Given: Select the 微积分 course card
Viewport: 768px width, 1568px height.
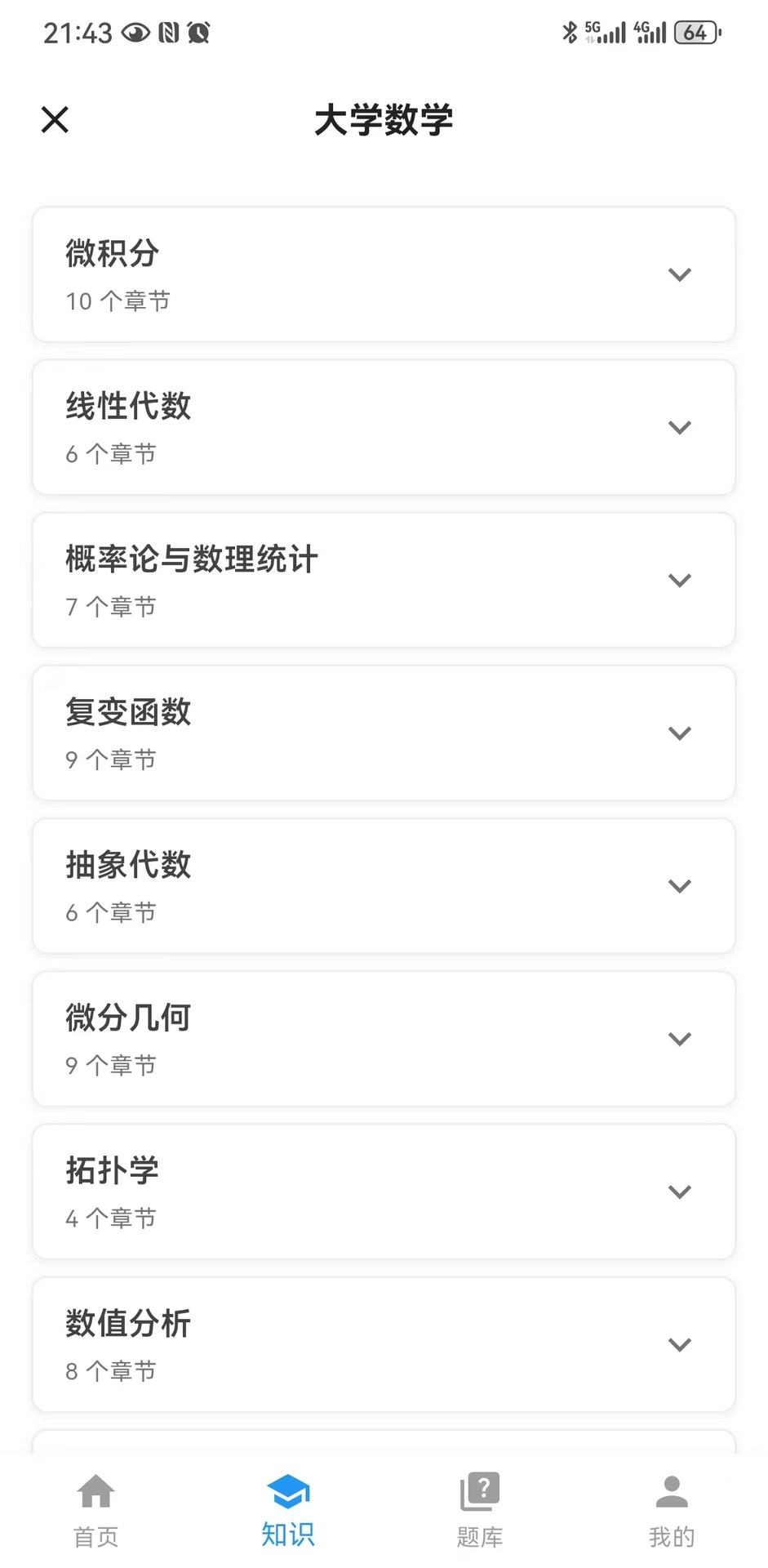Looking at the screenshot, I should click(x=384, y=274).
